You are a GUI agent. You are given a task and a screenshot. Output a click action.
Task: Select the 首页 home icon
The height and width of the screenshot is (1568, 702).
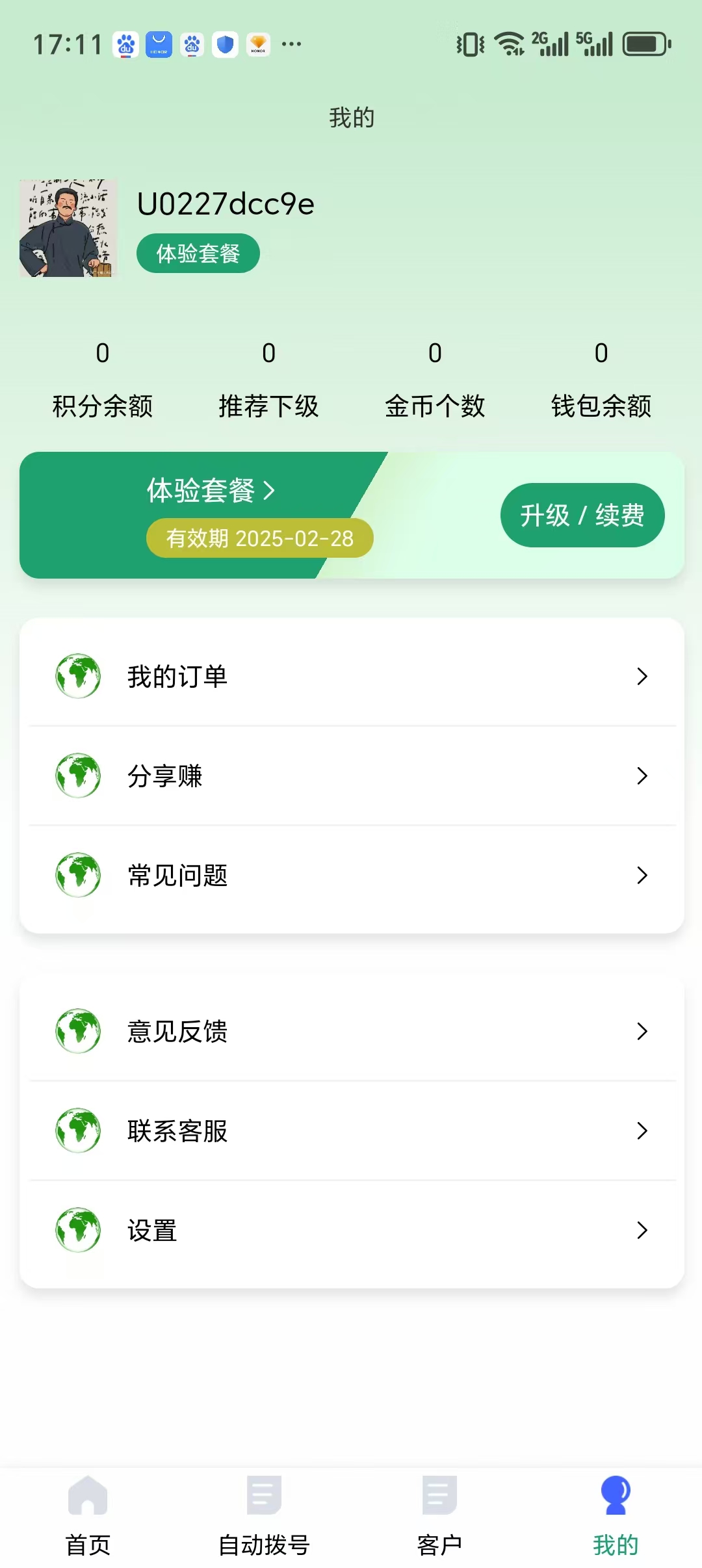tap(88, 1496)
